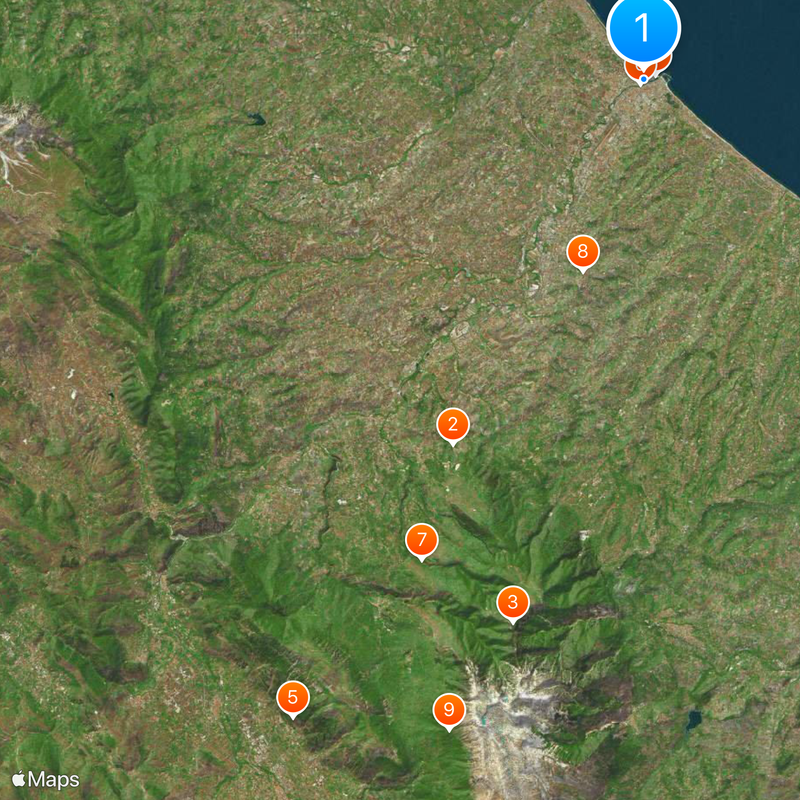The height and width of the screenshot is (800, 800).
Task: Select the orange pin numbered 9
Action: (449, 710)
